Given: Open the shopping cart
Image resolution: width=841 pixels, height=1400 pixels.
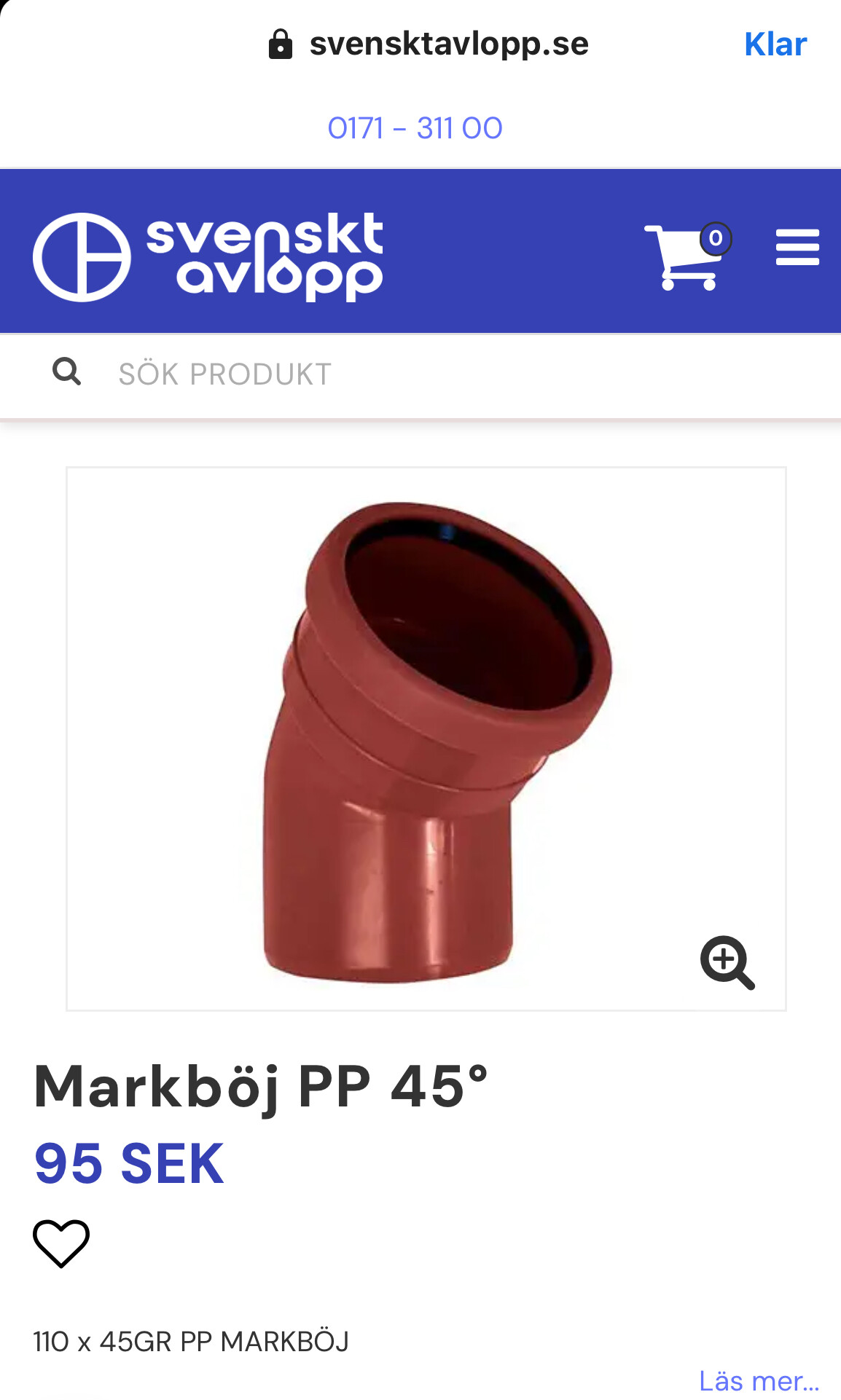Looking at the screenshot, I should (685, 256).
